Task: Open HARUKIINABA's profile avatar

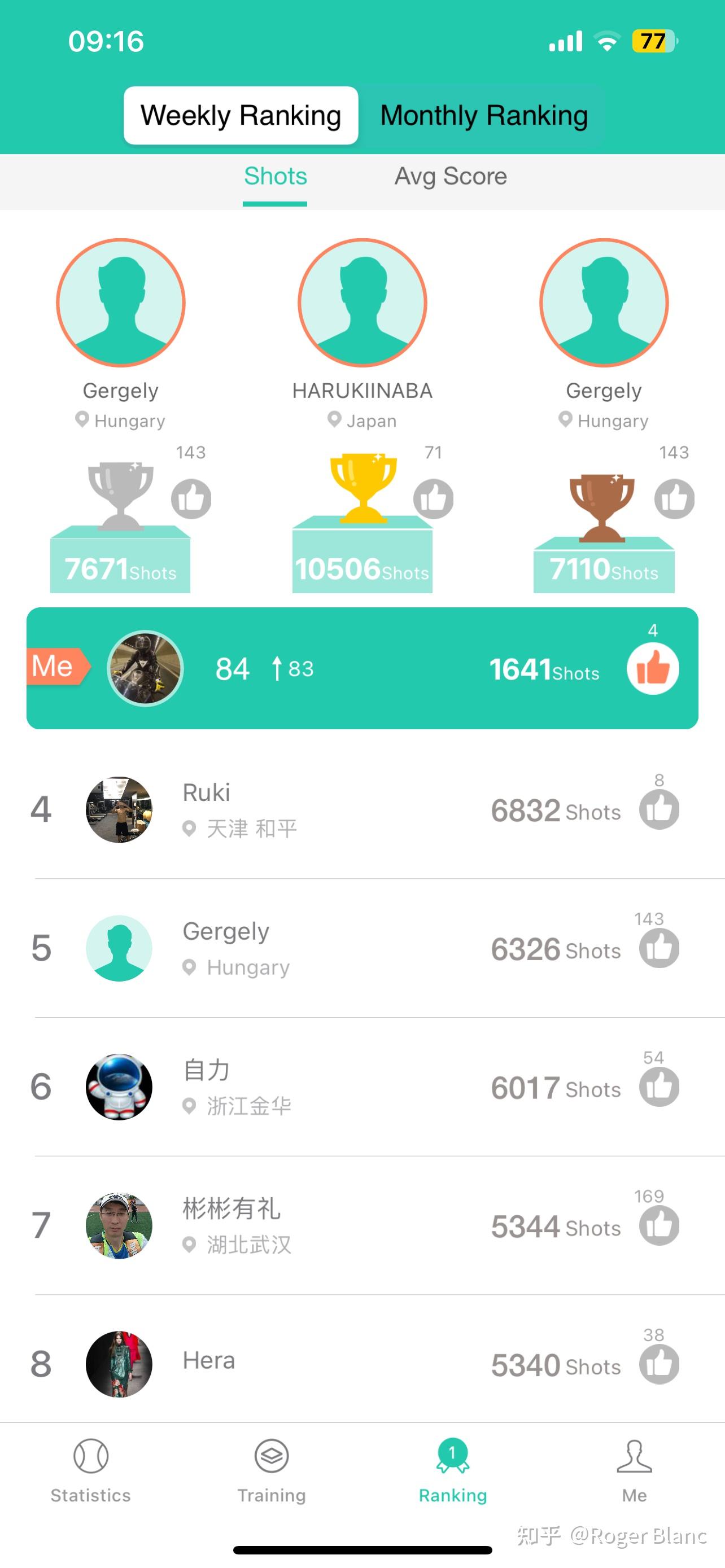Action: 362,303
